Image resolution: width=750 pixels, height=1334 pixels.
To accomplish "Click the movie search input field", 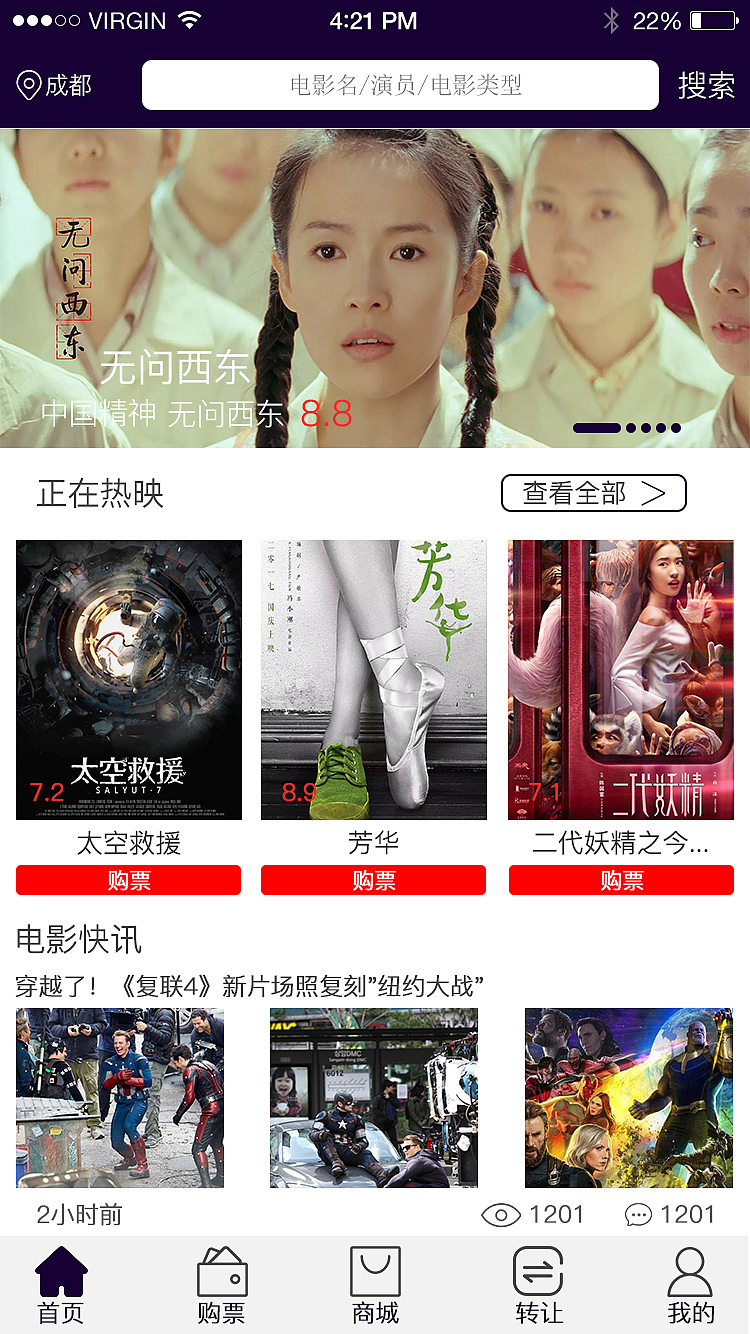I will tap(400, 85).
